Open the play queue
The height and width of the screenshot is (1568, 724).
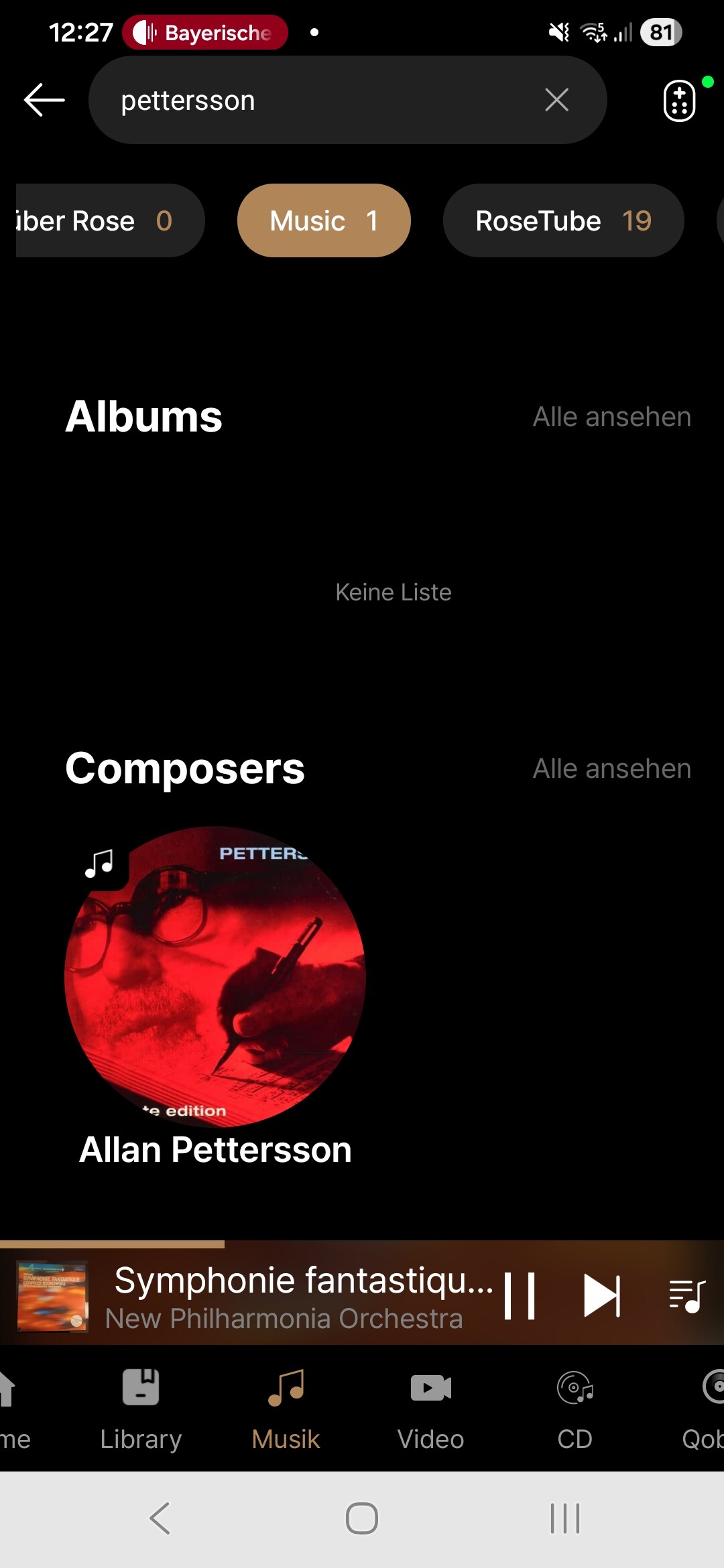click(686, 1296)
